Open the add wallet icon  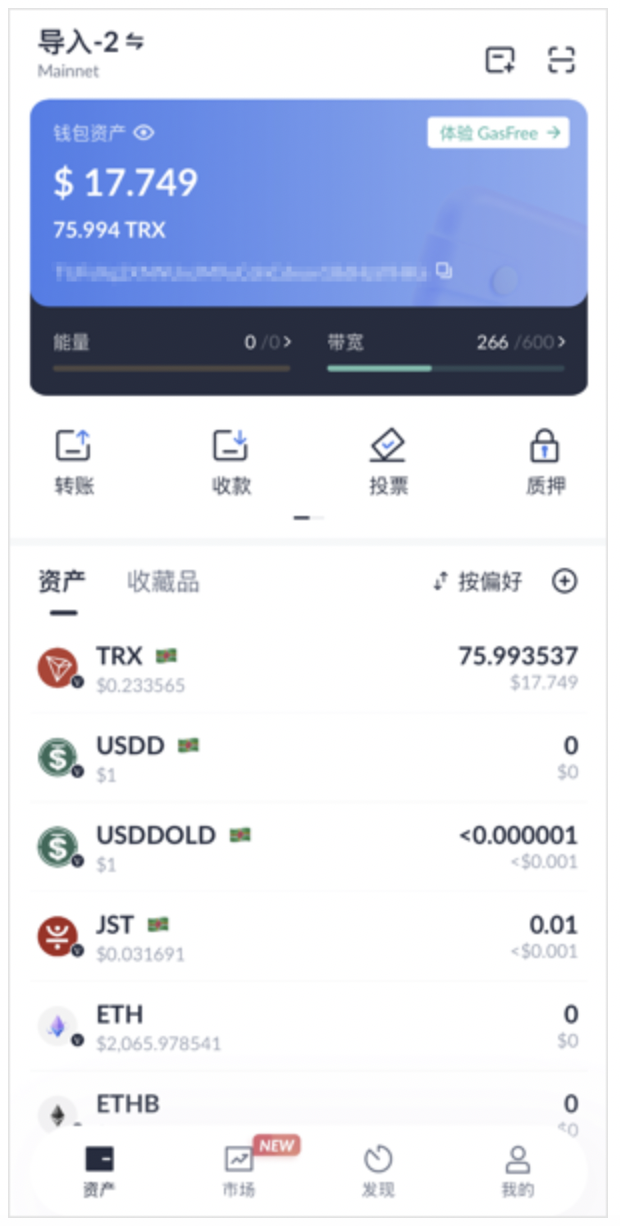(x=500, y=60)
